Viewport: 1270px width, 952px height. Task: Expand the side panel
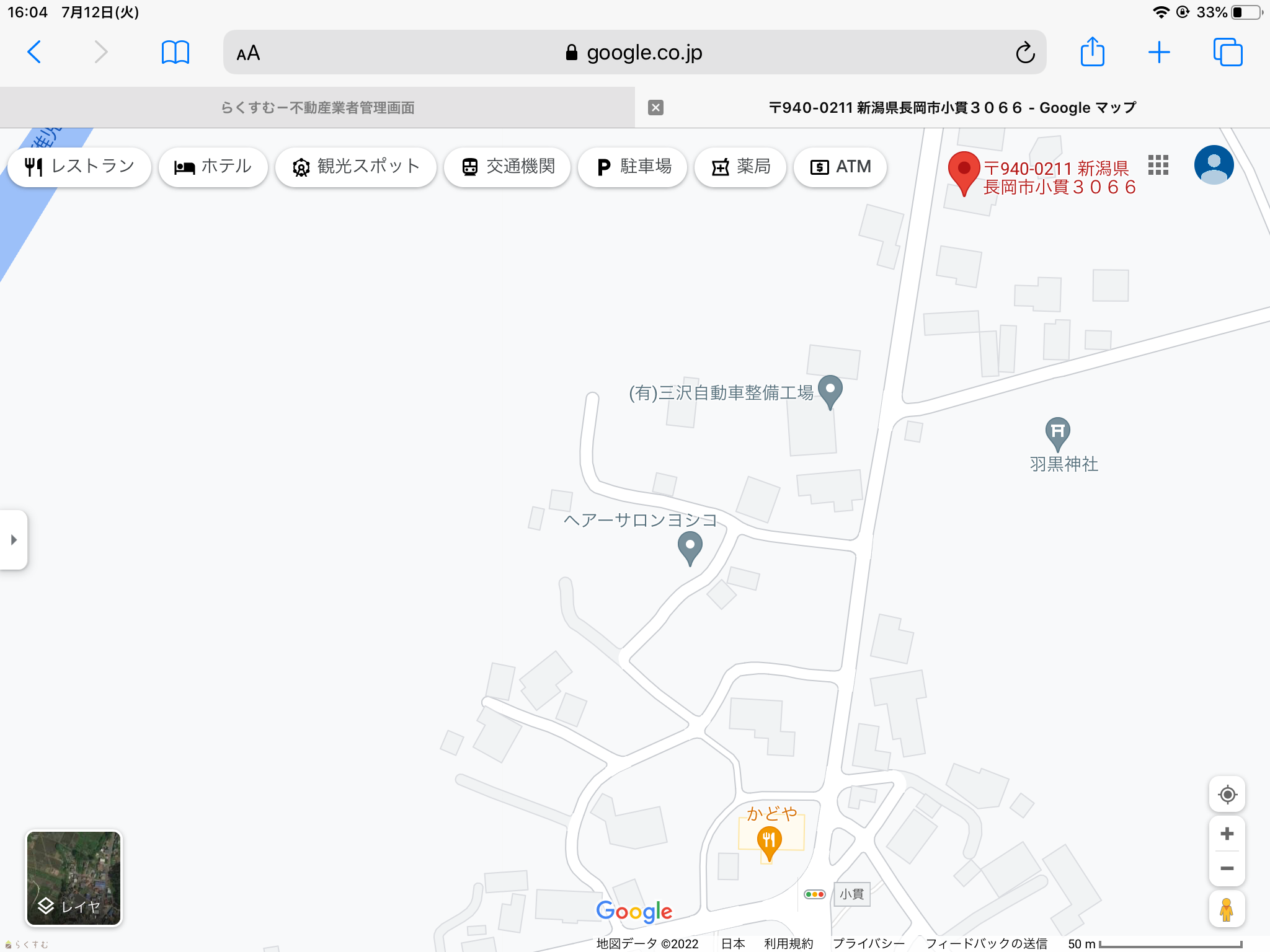pyautogui.click(x=14, y=540)
